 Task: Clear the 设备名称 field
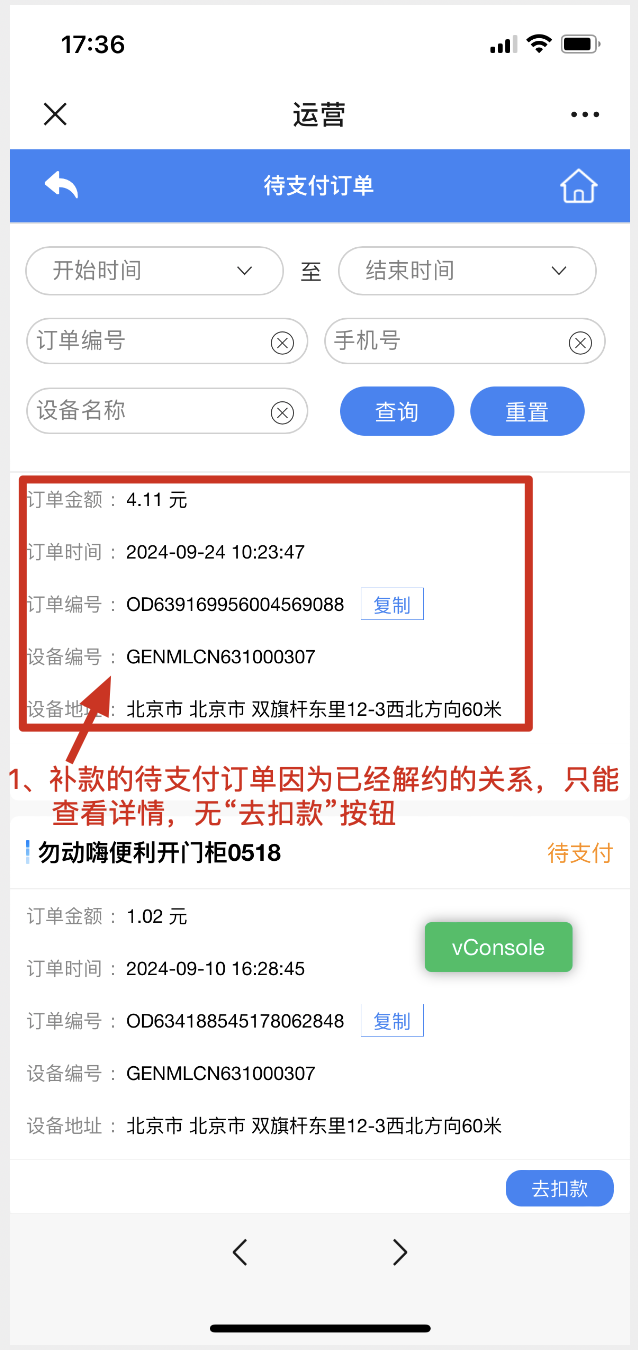point(282,412)
